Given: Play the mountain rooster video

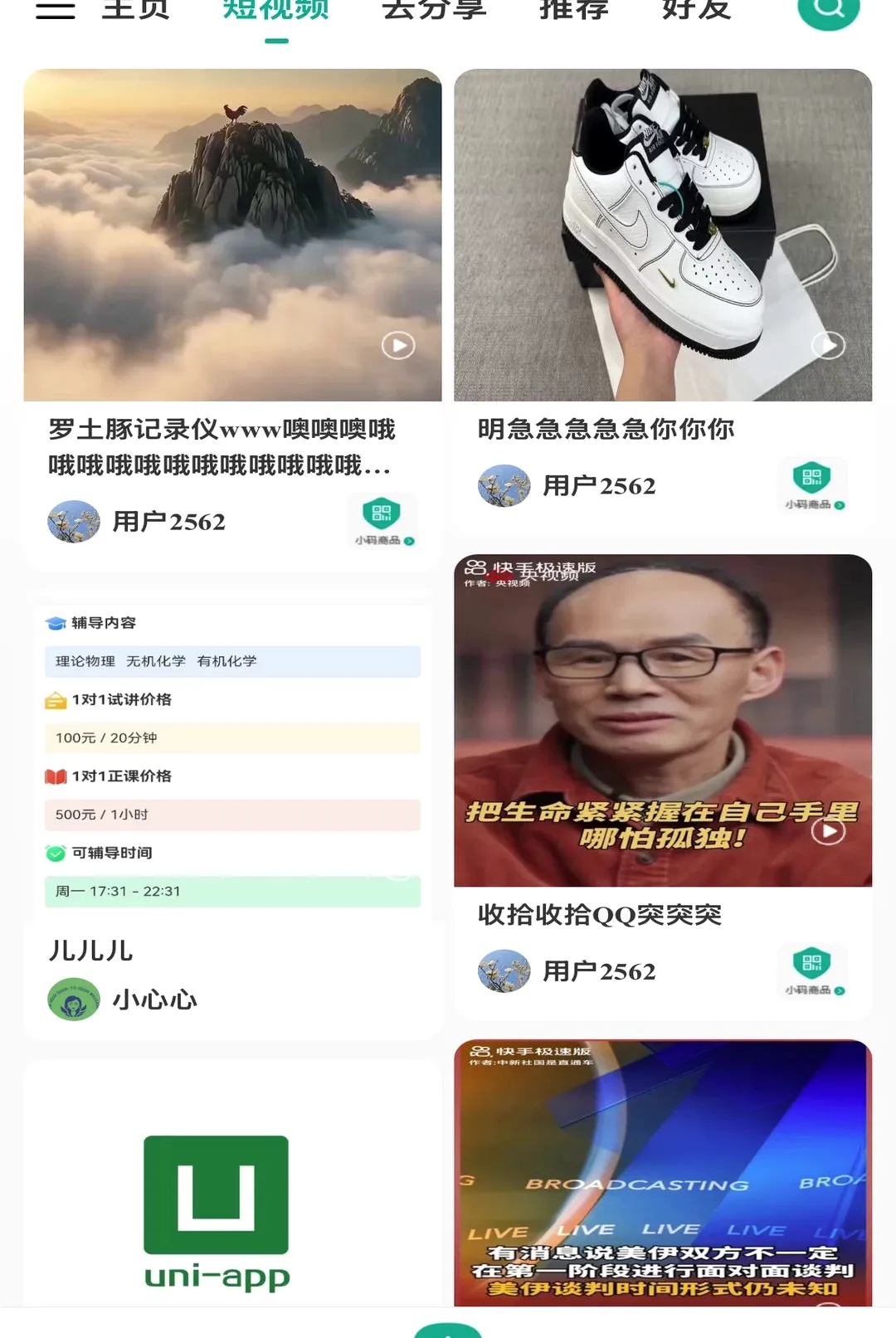Looking at the screenshot, I should coord(232,235).
